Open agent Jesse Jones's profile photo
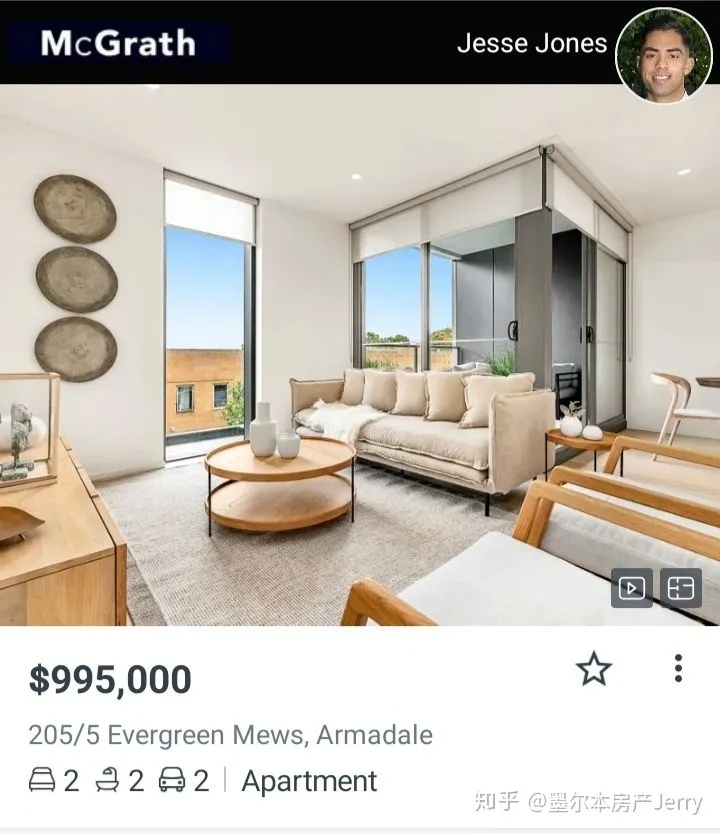This screenshot has height=834, width=720. click(663, 54)
